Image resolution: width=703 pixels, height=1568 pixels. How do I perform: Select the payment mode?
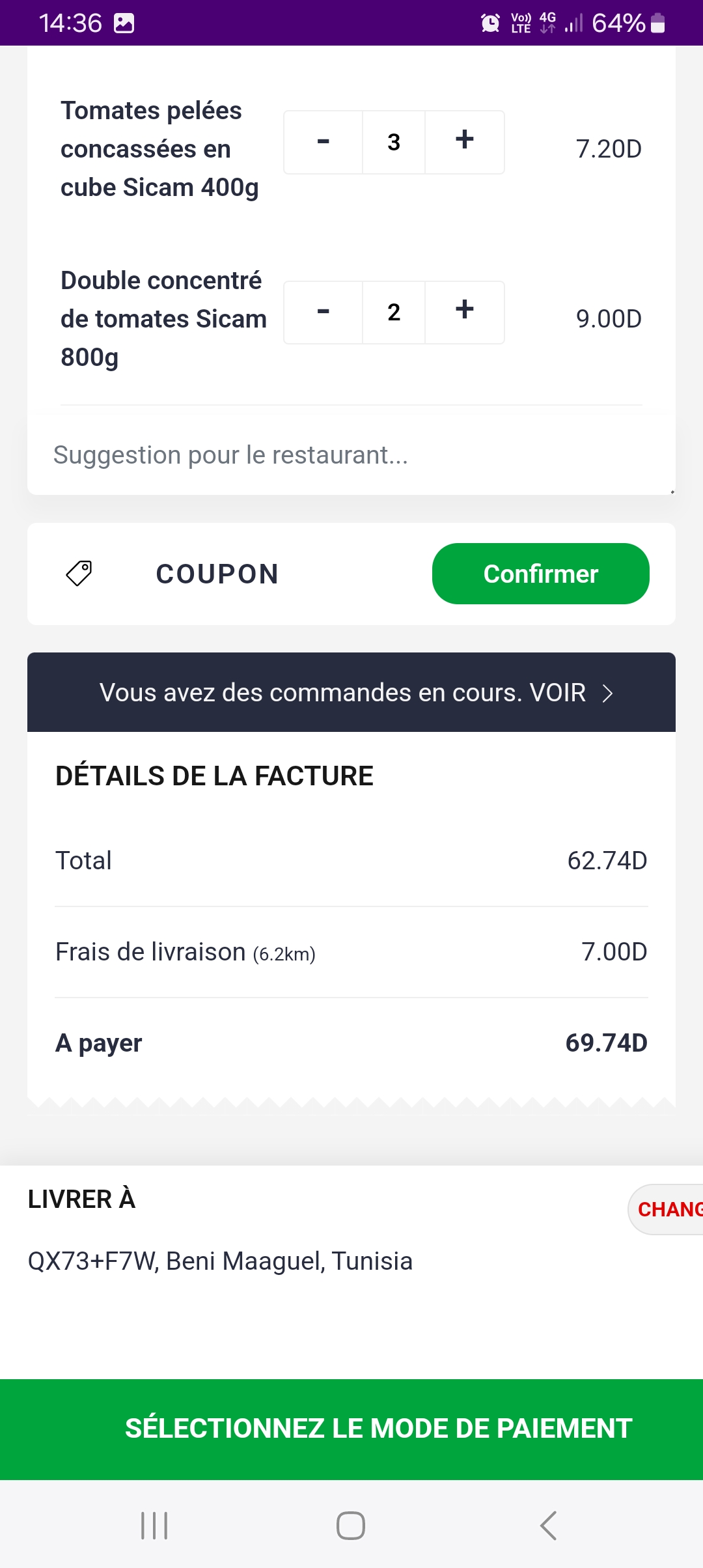(351, 1429)
